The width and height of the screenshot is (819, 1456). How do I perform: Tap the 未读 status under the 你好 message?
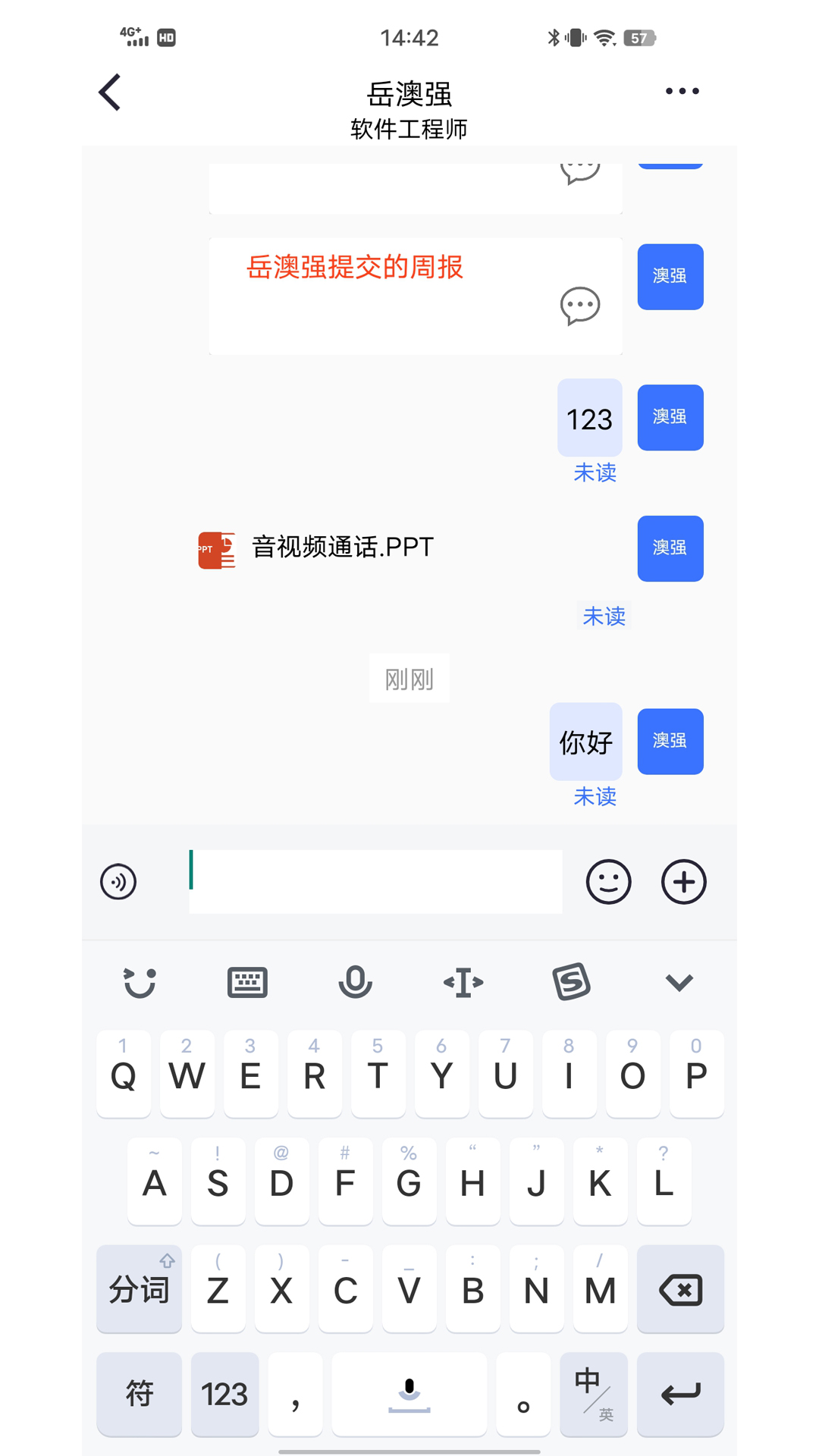pyautogui.click(x=595, y=796)
